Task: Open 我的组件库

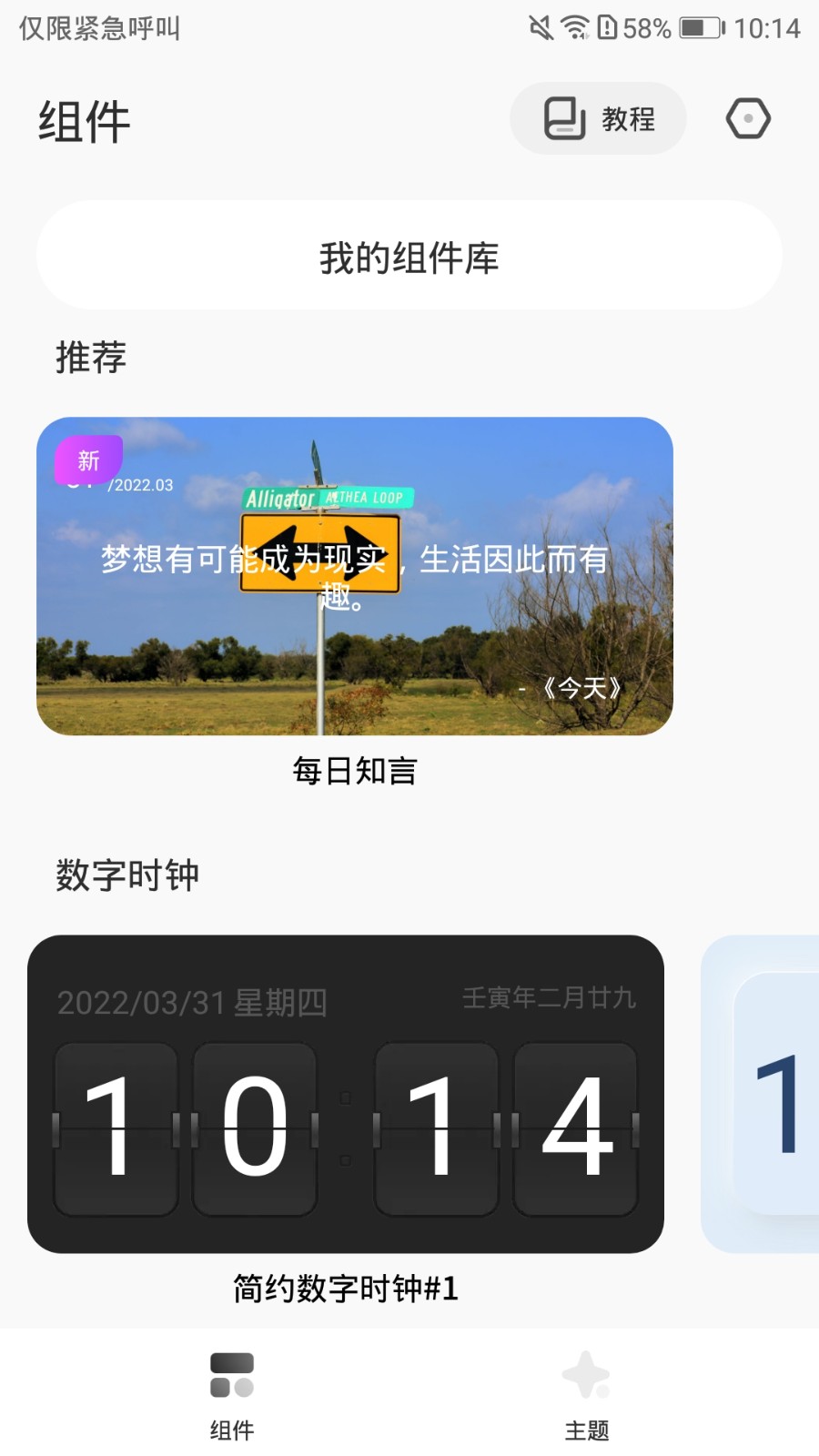Action: click(x=409, y=256)
